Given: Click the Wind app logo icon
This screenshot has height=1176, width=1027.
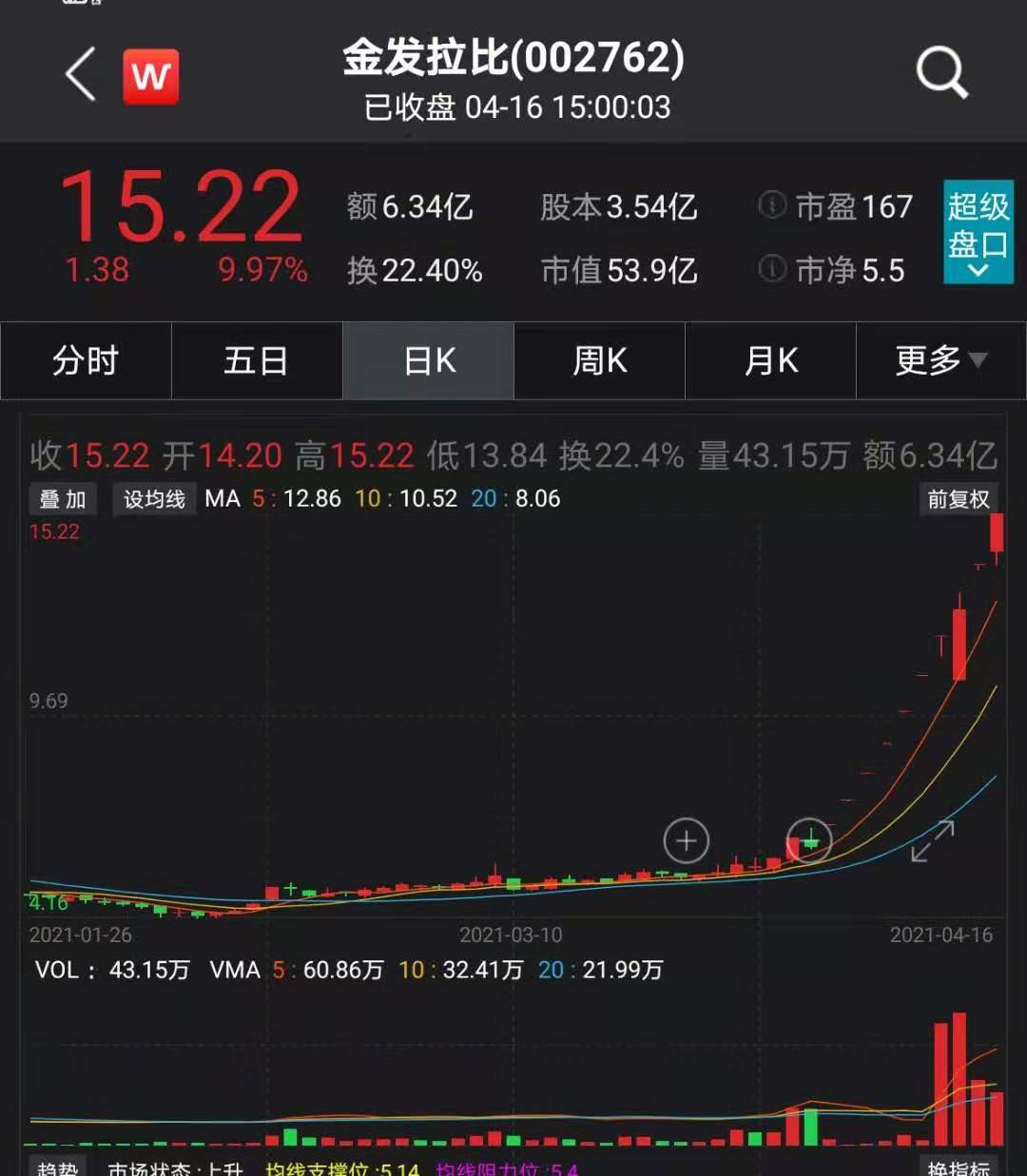Looking at the screenshot, I should coord(152,75).
